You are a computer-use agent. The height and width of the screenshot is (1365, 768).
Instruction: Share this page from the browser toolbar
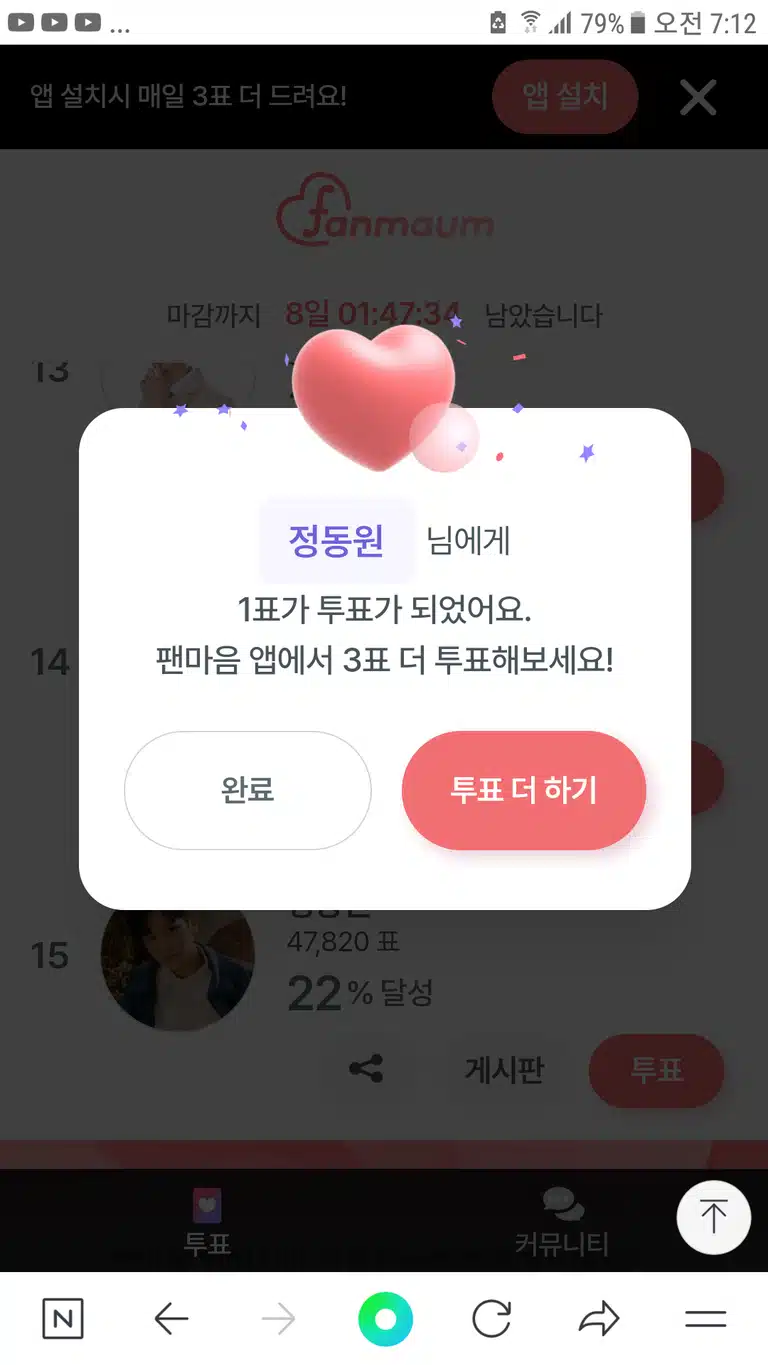[599, 1319]
